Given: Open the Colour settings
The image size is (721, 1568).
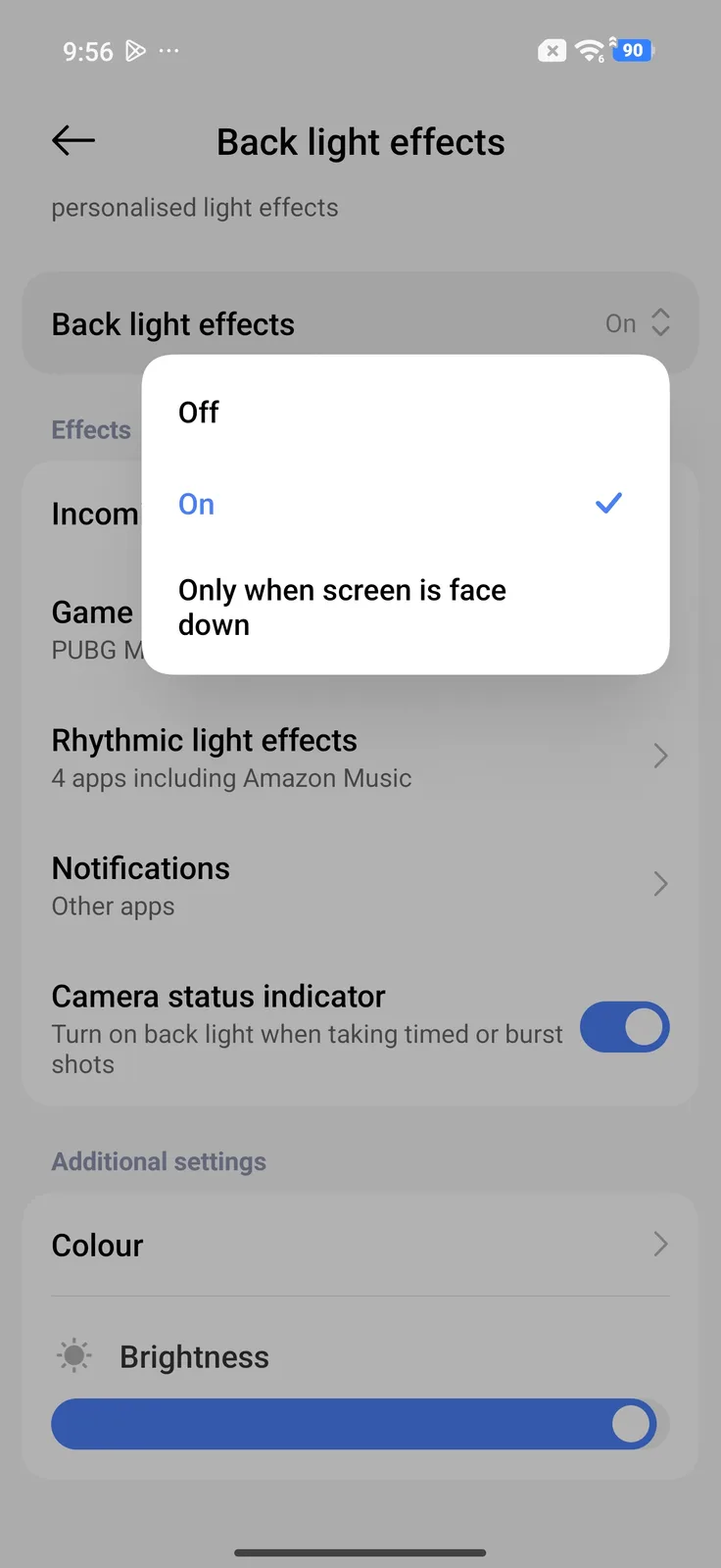Looking at the screenshot, I should tap(360, 1246).
